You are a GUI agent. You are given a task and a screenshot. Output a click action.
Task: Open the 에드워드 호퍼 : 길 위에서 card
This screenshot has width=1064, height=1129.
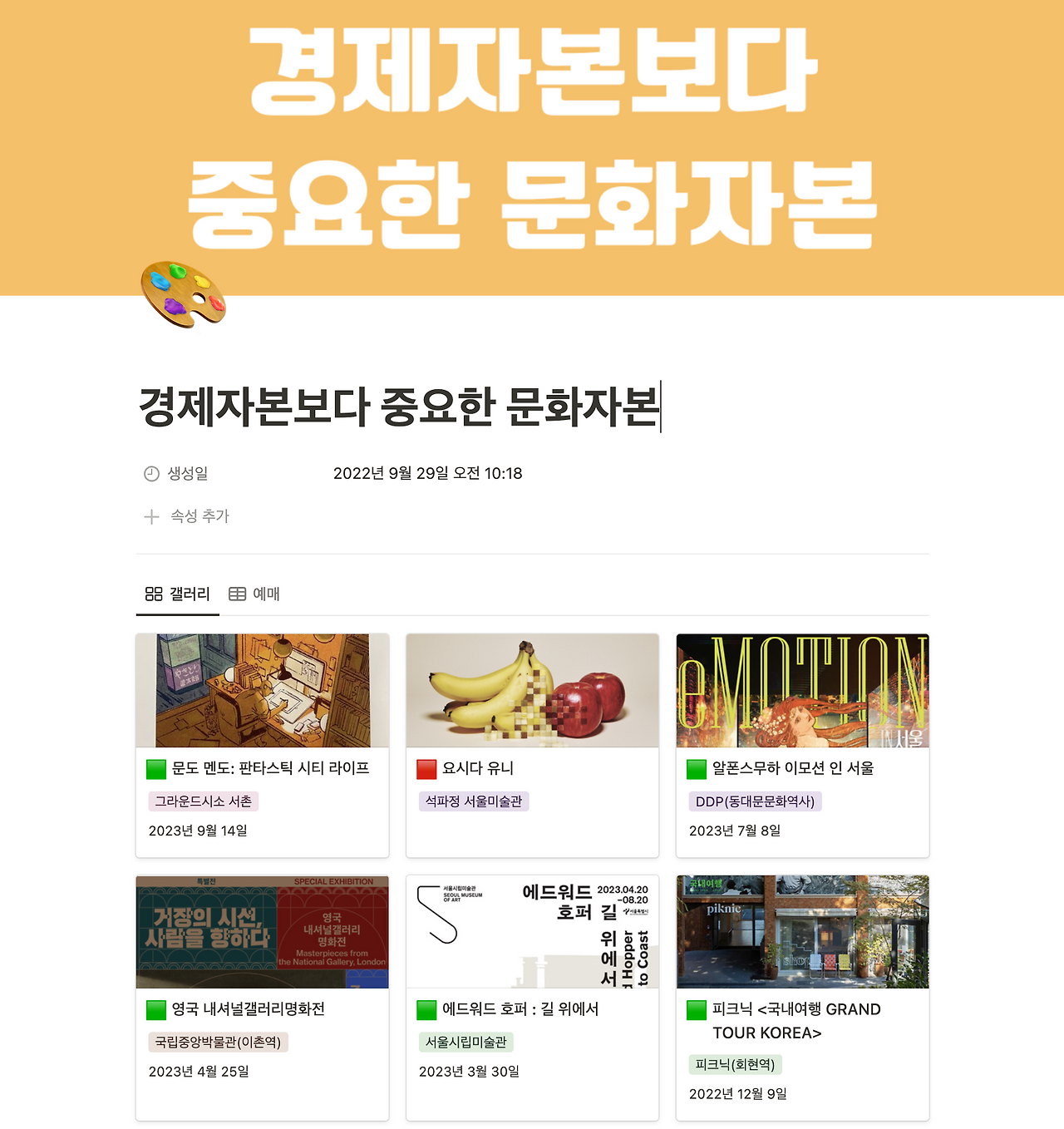532,998
